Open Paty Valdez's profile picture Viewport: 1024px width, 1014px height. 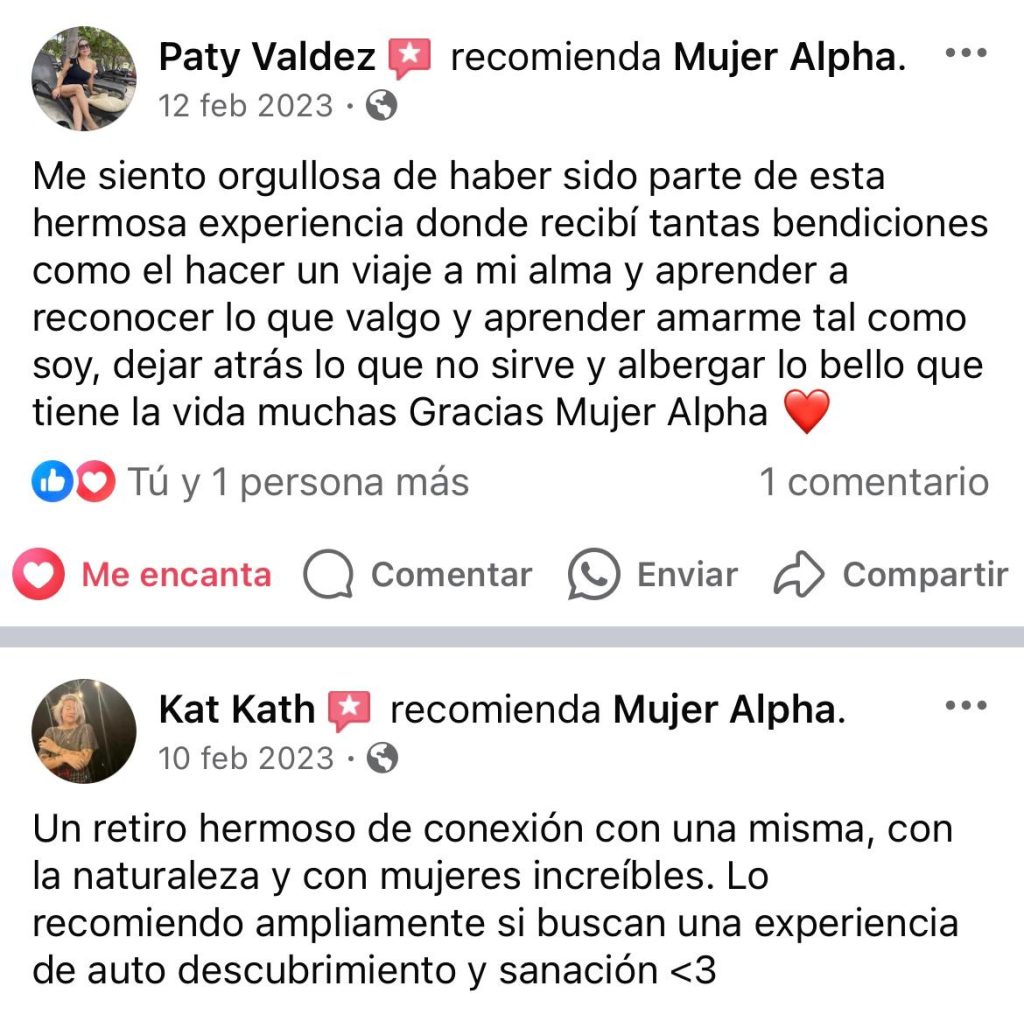[x=84, y=78]
